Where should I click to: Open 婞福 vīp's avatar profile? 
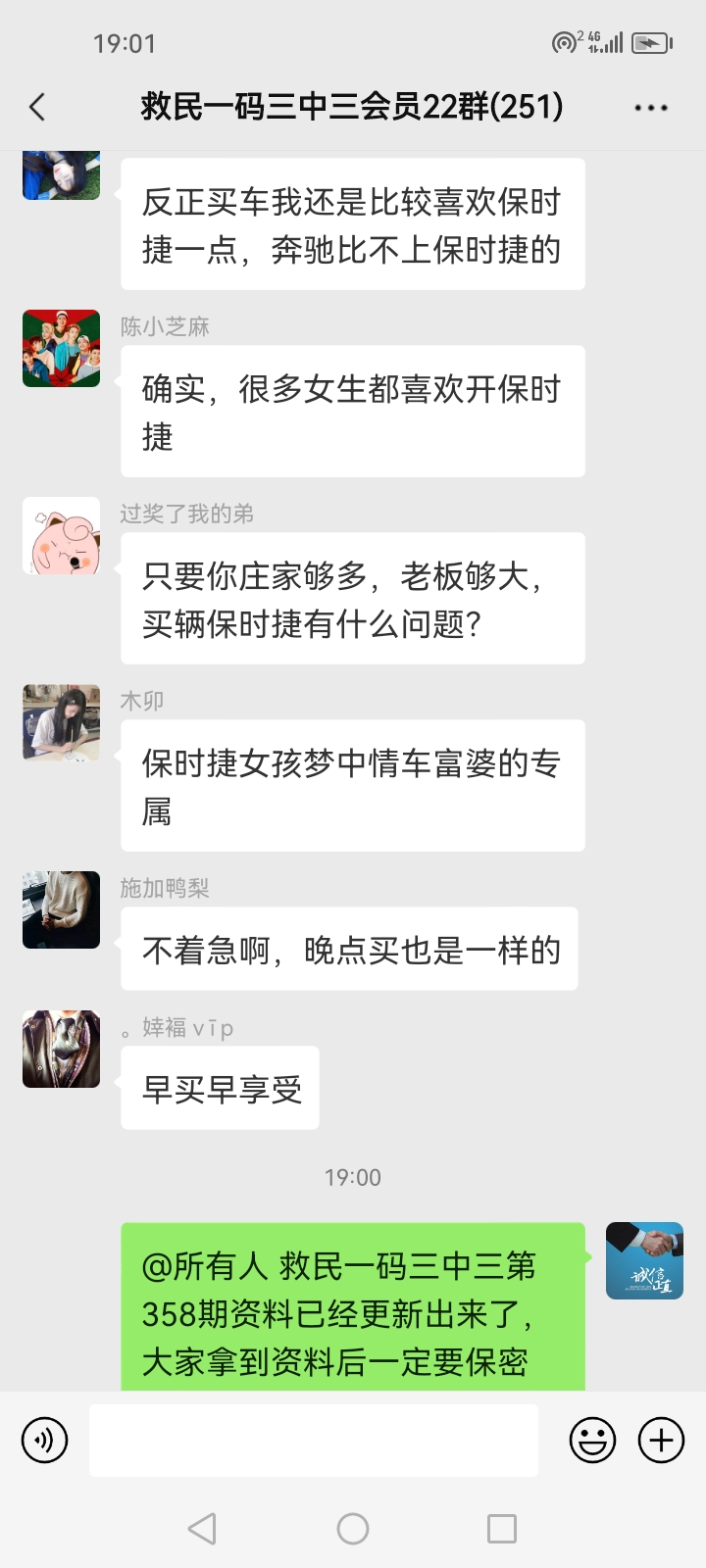(x=62, y=1050)
